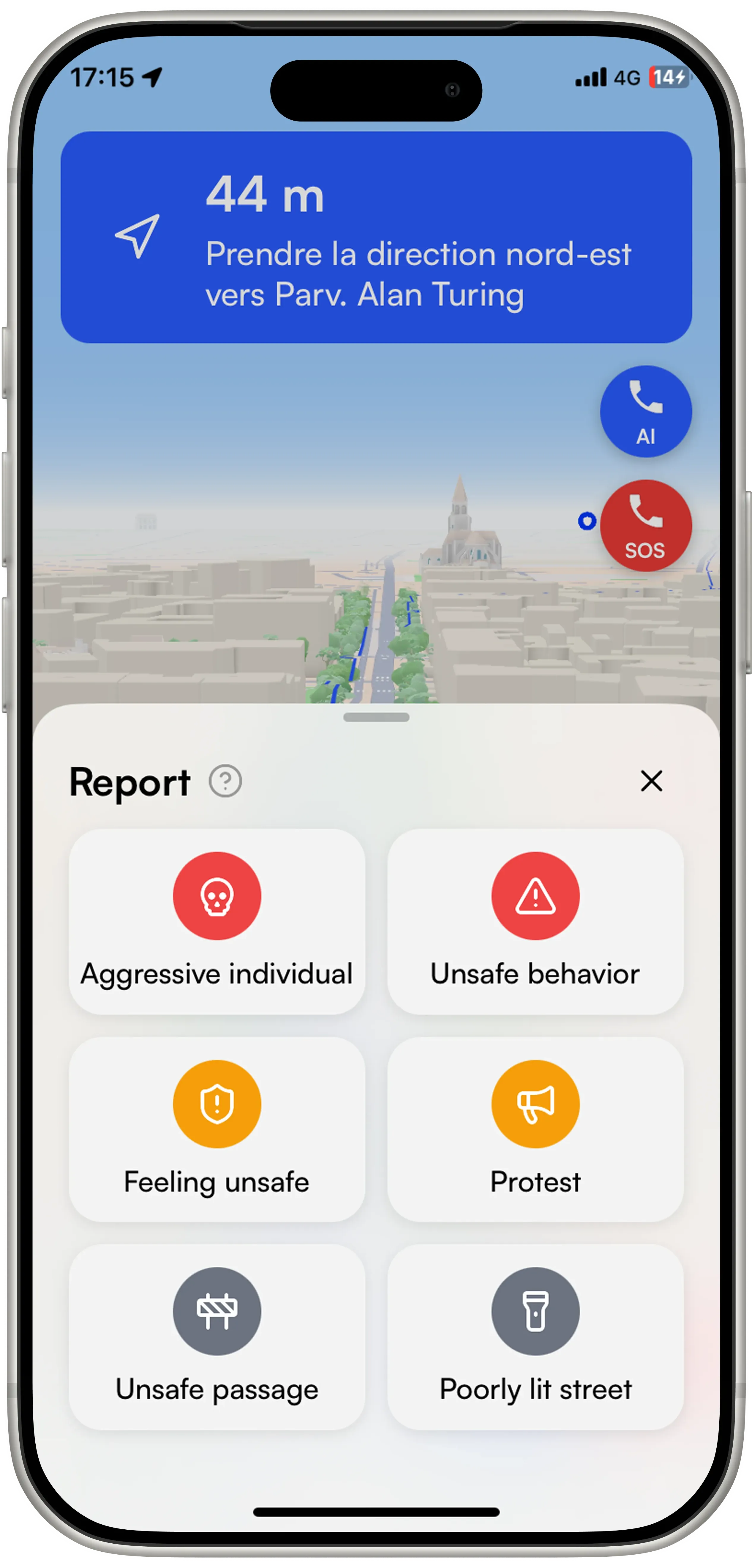Report an Aggressive individual

click(x=217, y=921)
